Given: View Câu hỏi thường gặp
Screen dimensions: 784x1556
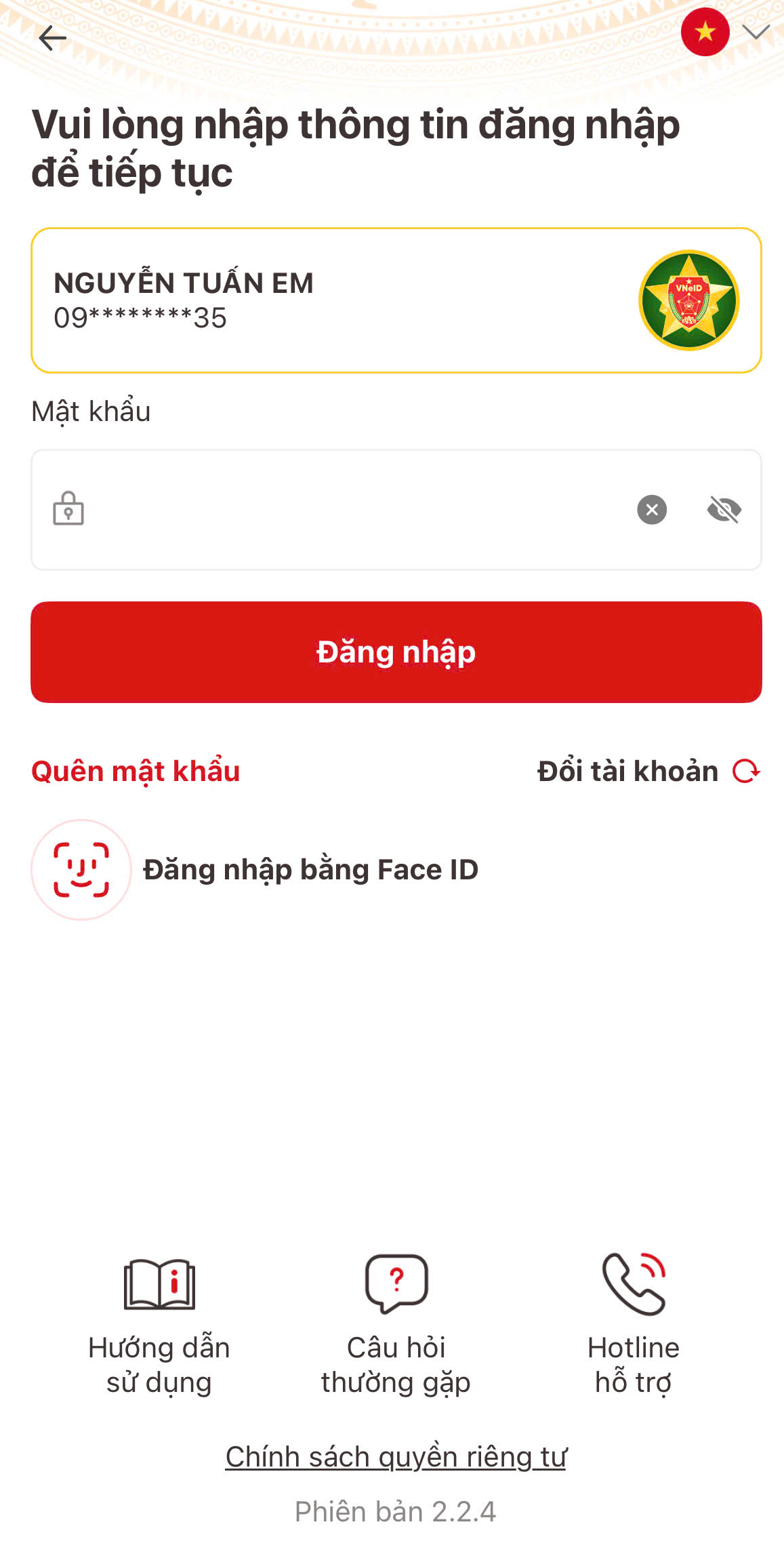Looking at the screenshot, I should (396, 1322).
